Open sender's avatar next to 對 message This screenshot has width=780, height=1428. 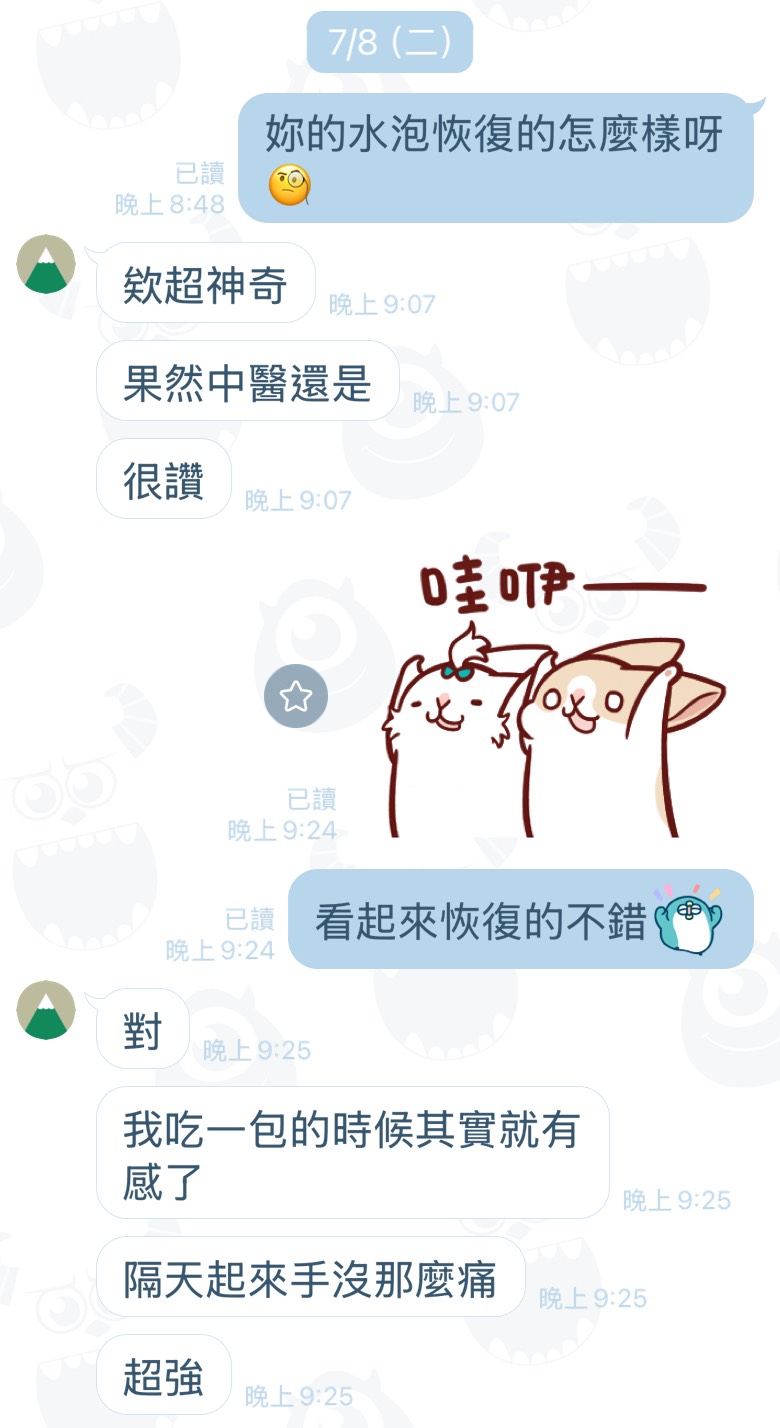coord(46,1010)
